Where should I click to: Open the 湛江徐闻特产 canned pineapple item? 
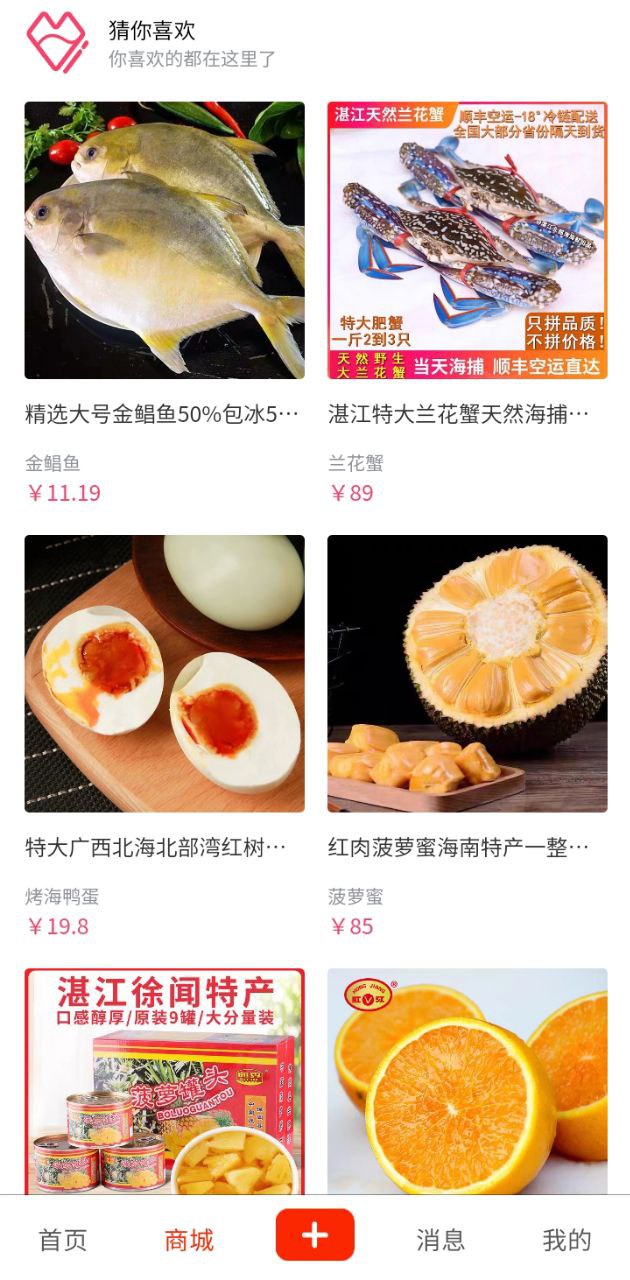[164, 1080]
